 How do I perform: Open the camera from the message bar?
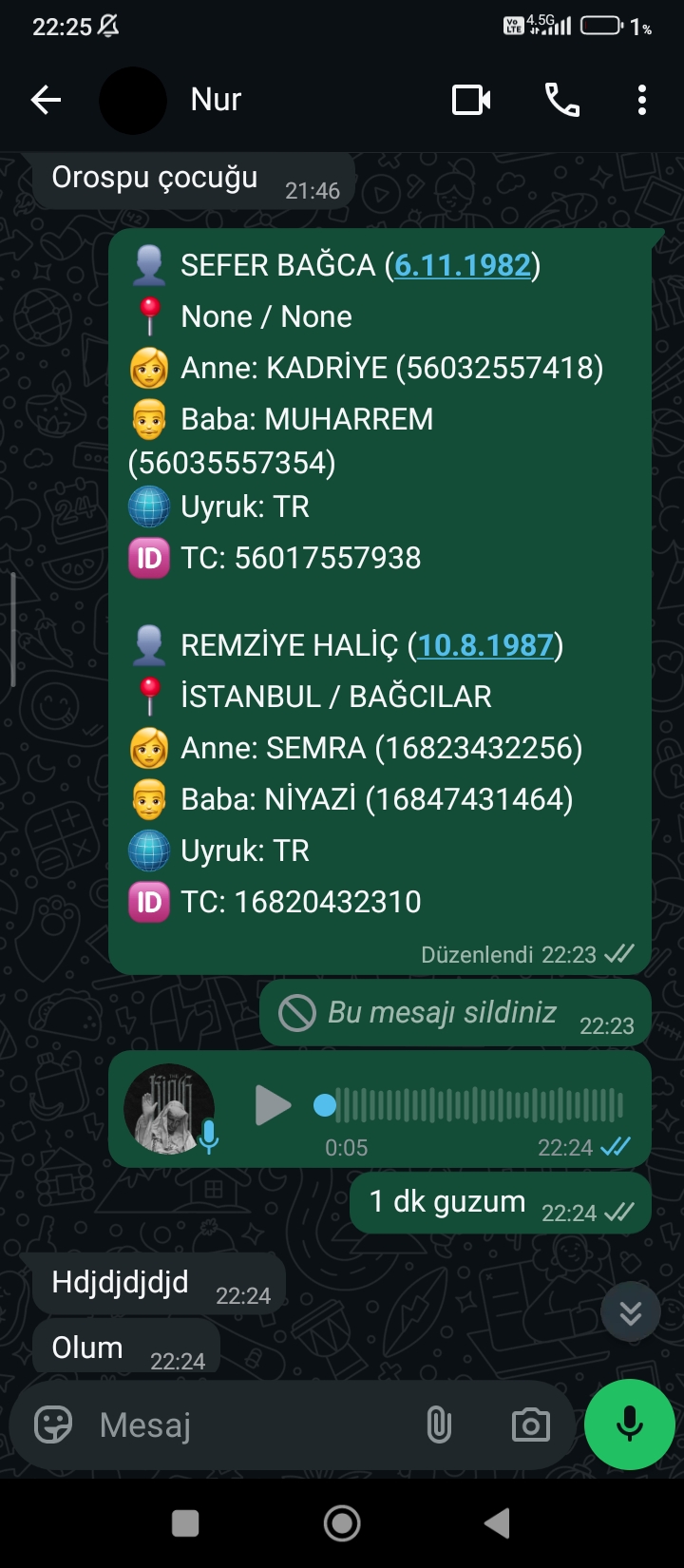(530, 1425)
